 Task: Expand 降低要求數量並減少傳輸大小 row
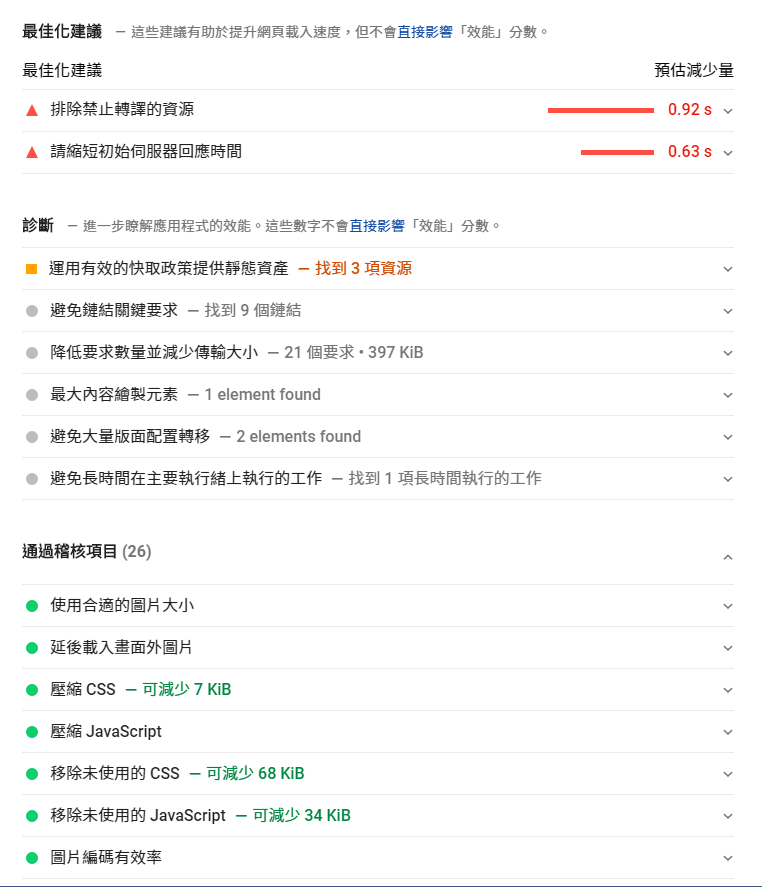[x=728, y=353]
